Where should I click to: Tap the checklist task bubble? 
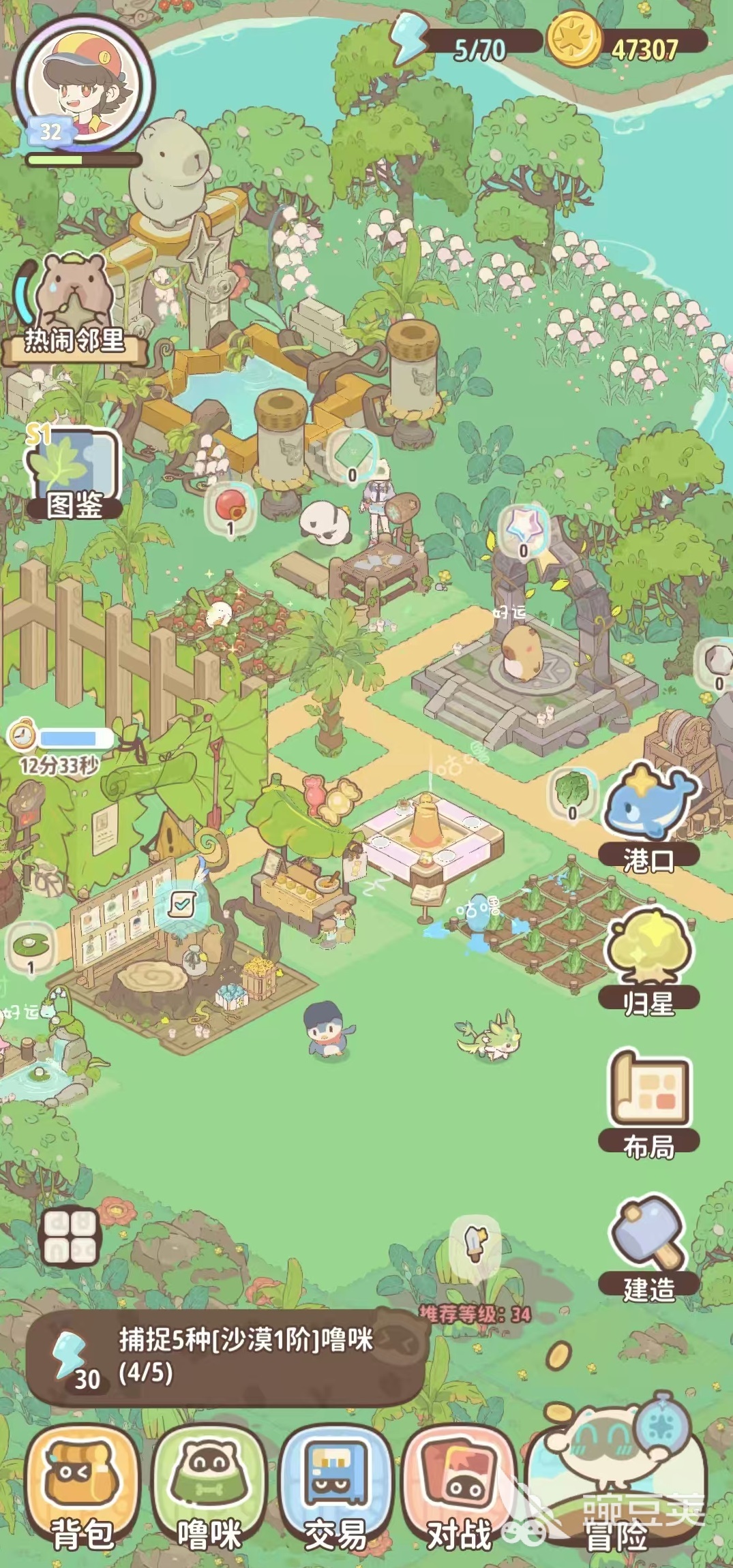(181, 905)
